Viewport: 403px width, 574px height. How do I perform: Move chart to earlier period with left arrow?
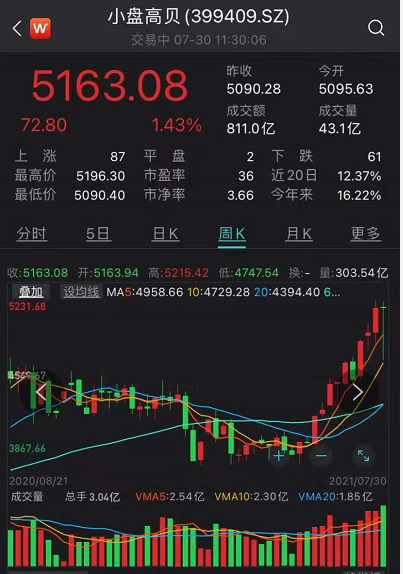tap(41, 392)
